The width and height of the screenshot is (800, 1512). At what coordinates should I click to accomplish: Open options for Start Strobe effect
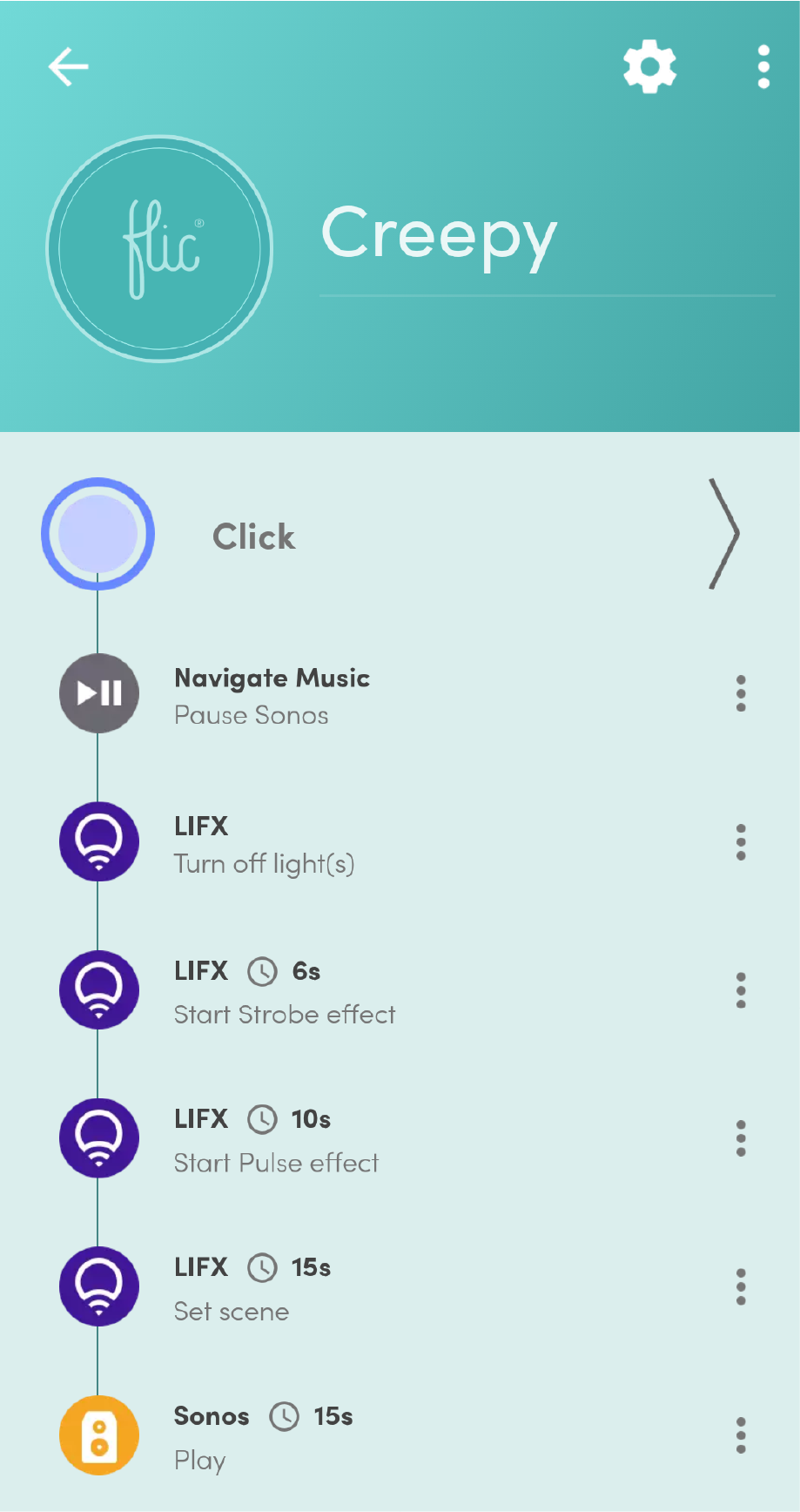[741, 990]
